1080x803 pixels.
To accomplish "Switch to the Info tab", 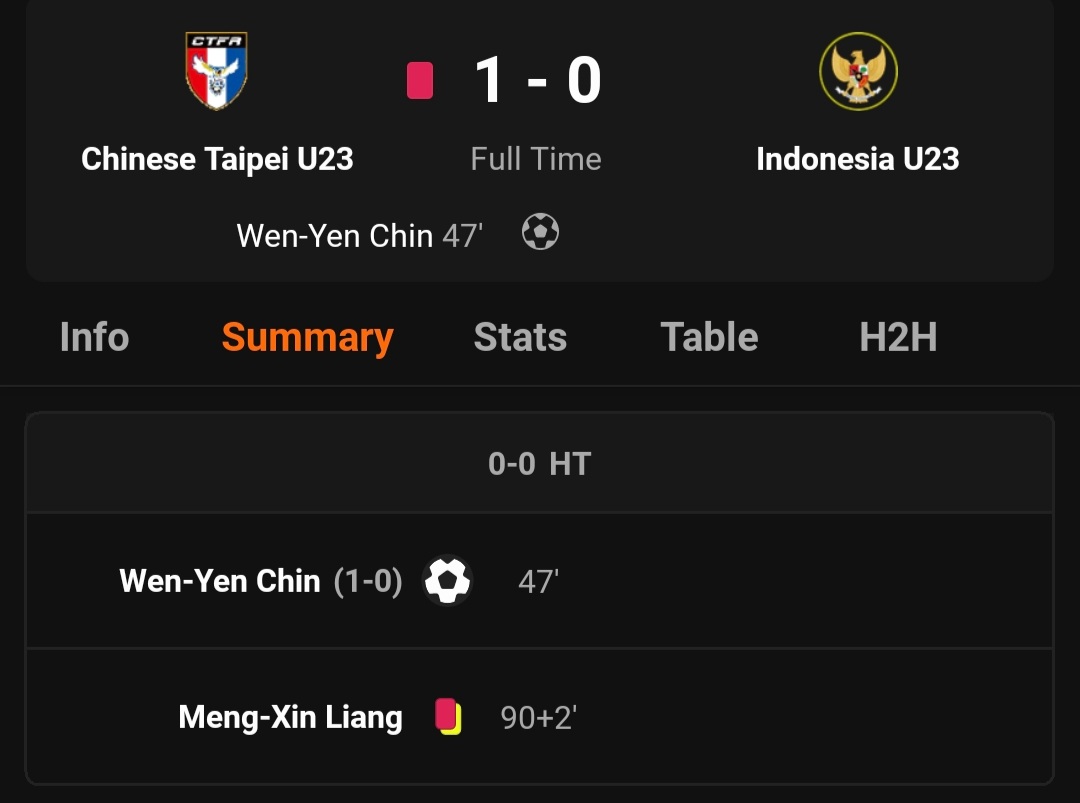I will [x=94, y=337].
